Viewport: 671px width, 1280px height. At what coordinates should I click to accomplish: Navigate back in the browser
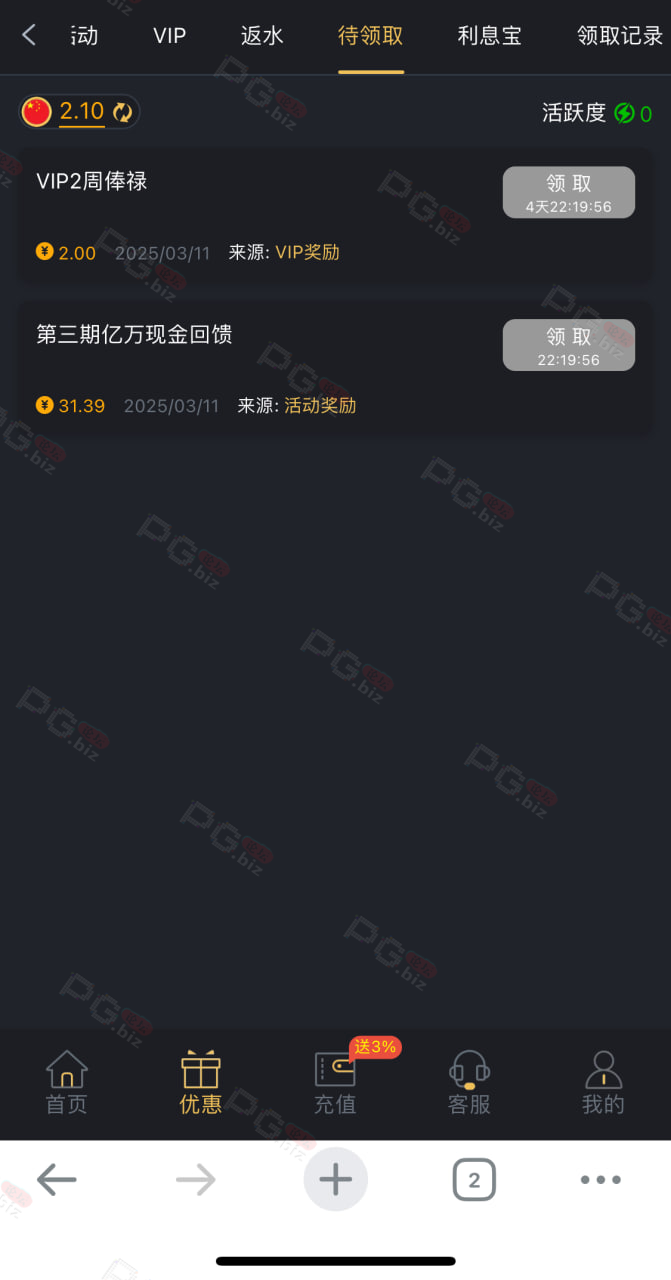click(57, 1180)
